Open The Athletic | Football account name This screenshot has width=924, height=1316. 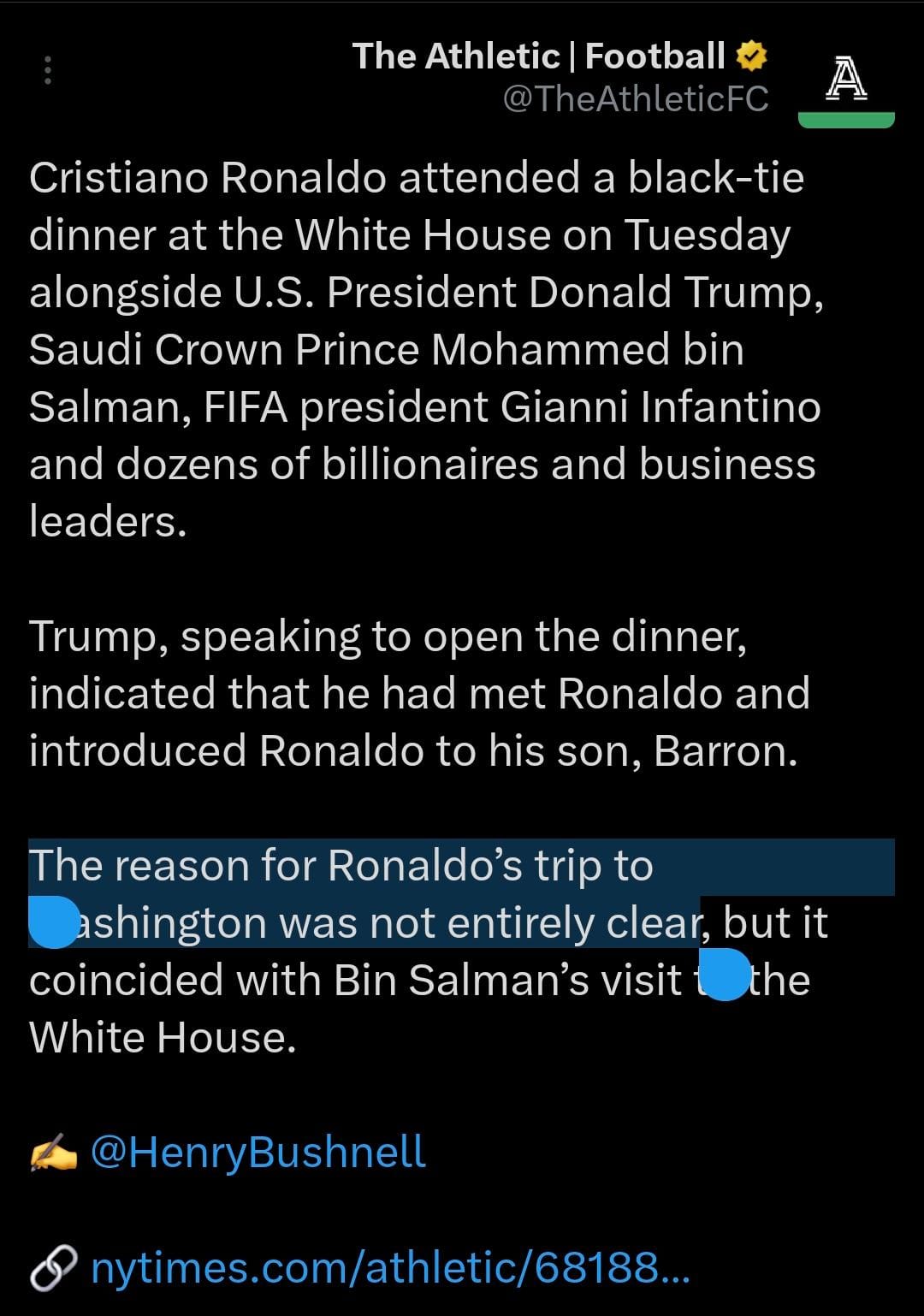539,56
